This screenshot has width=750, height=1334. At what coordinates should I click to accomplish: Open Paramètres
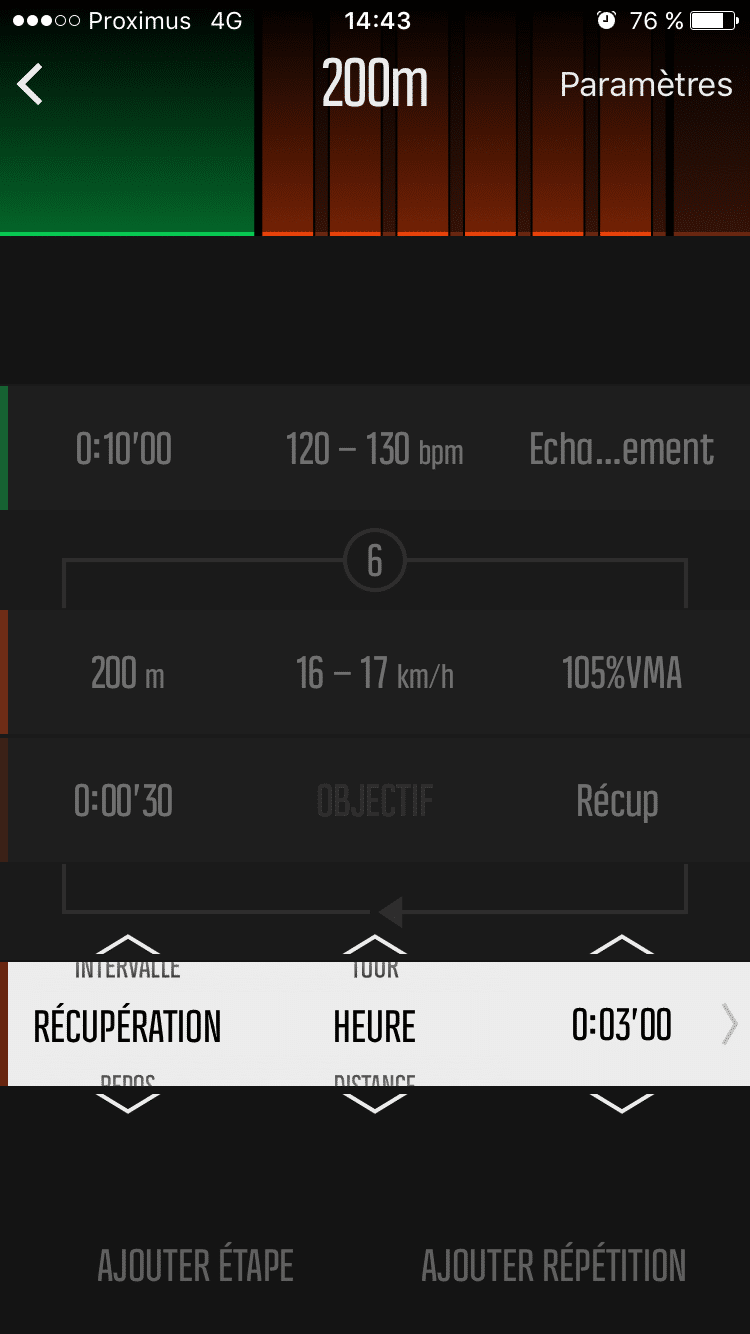(x=646, y=85)
